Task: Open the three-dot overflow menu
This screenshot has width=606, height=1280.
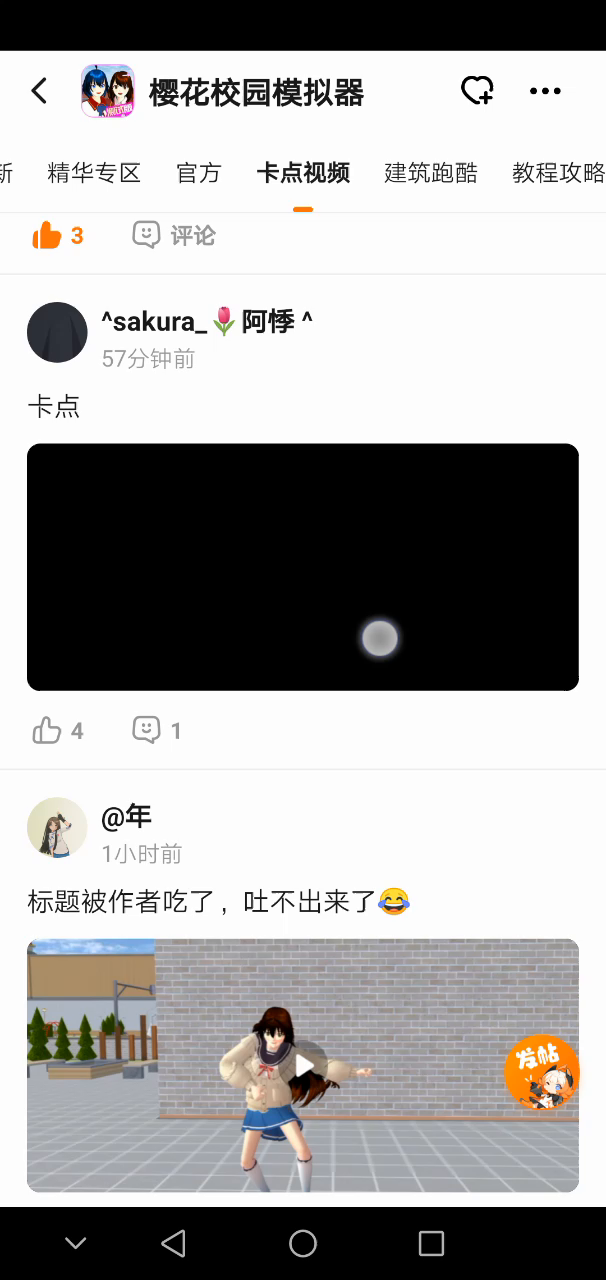Action: [545, 92]
